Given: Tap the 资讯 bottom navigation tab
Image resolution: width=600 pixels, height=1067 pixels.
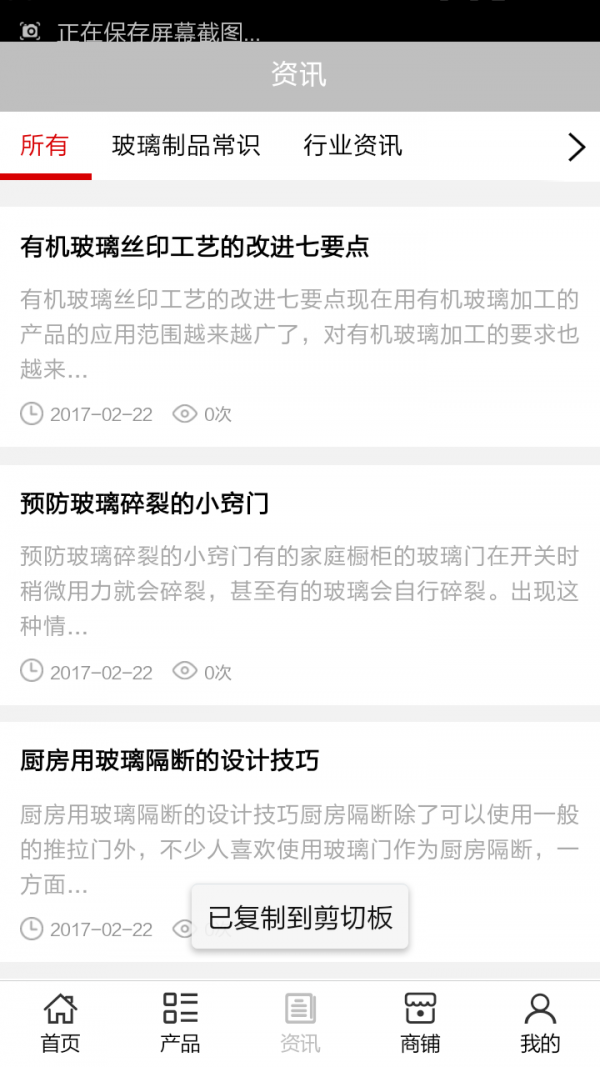Looking at the screenshot, I should 300,1022.
